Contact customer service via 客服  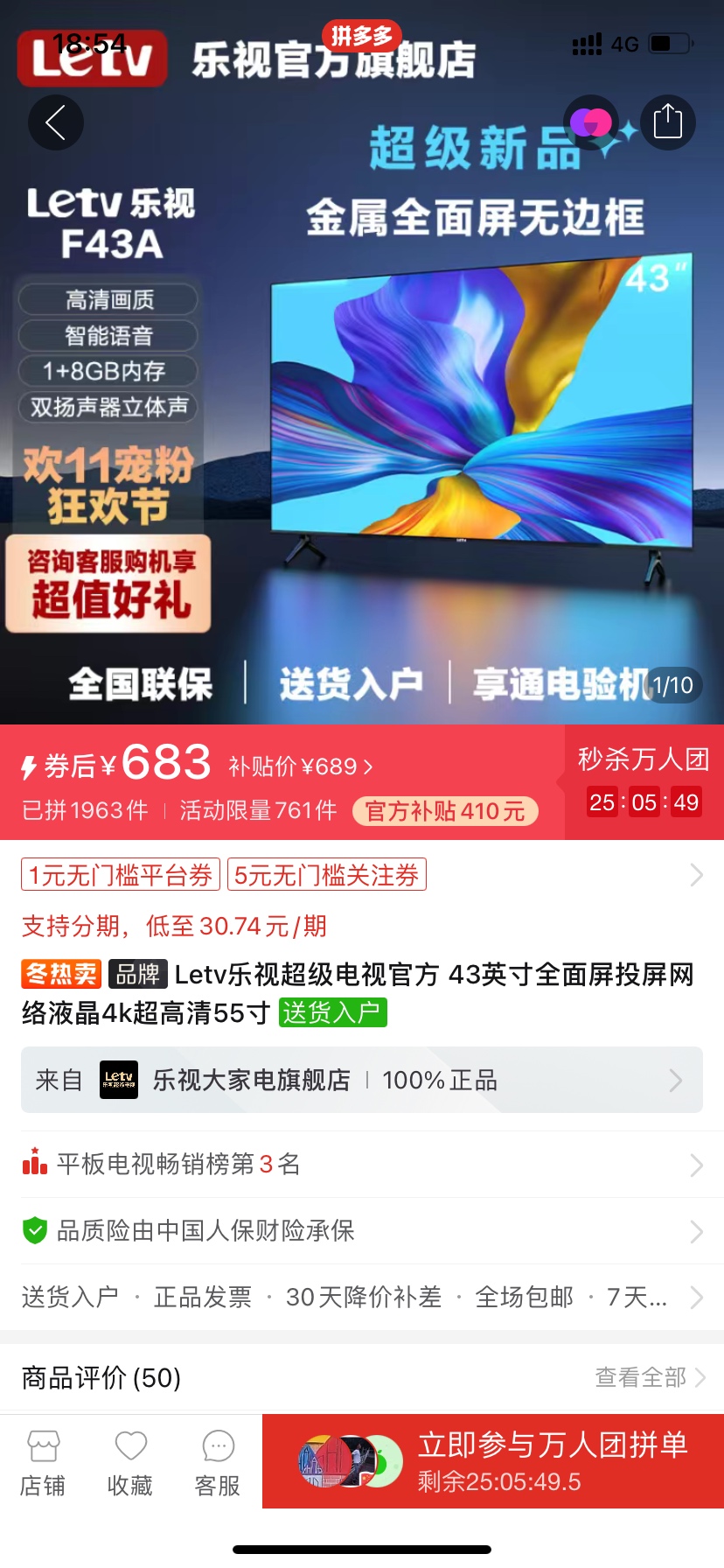tap(218, 1463)
